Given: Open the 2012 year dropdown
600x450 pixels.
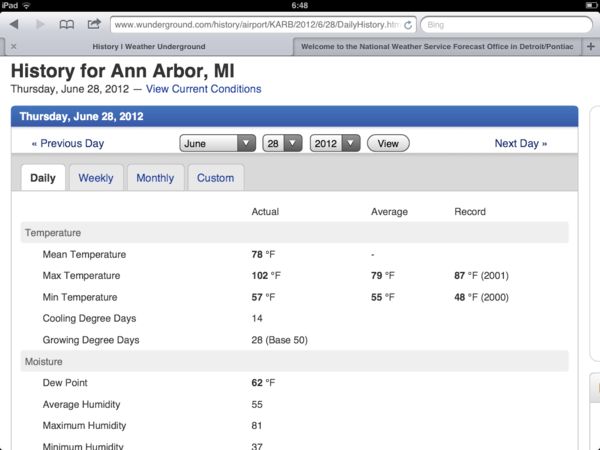Looking at the screenshot, I should click(335, 143).
